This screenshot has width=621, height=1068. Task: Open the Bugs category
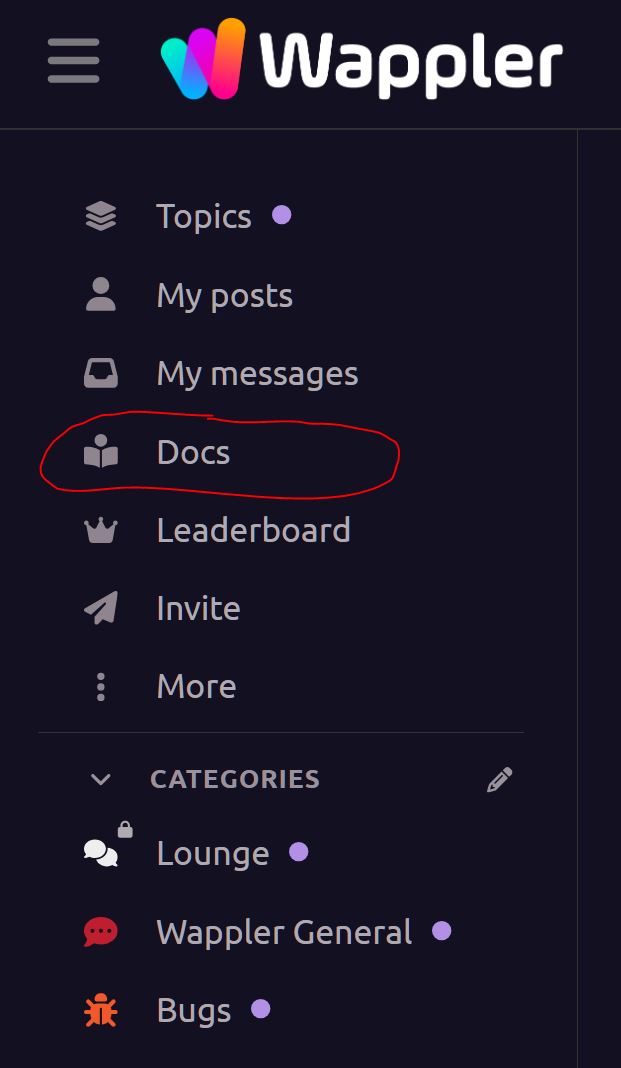pos(193,1010)
